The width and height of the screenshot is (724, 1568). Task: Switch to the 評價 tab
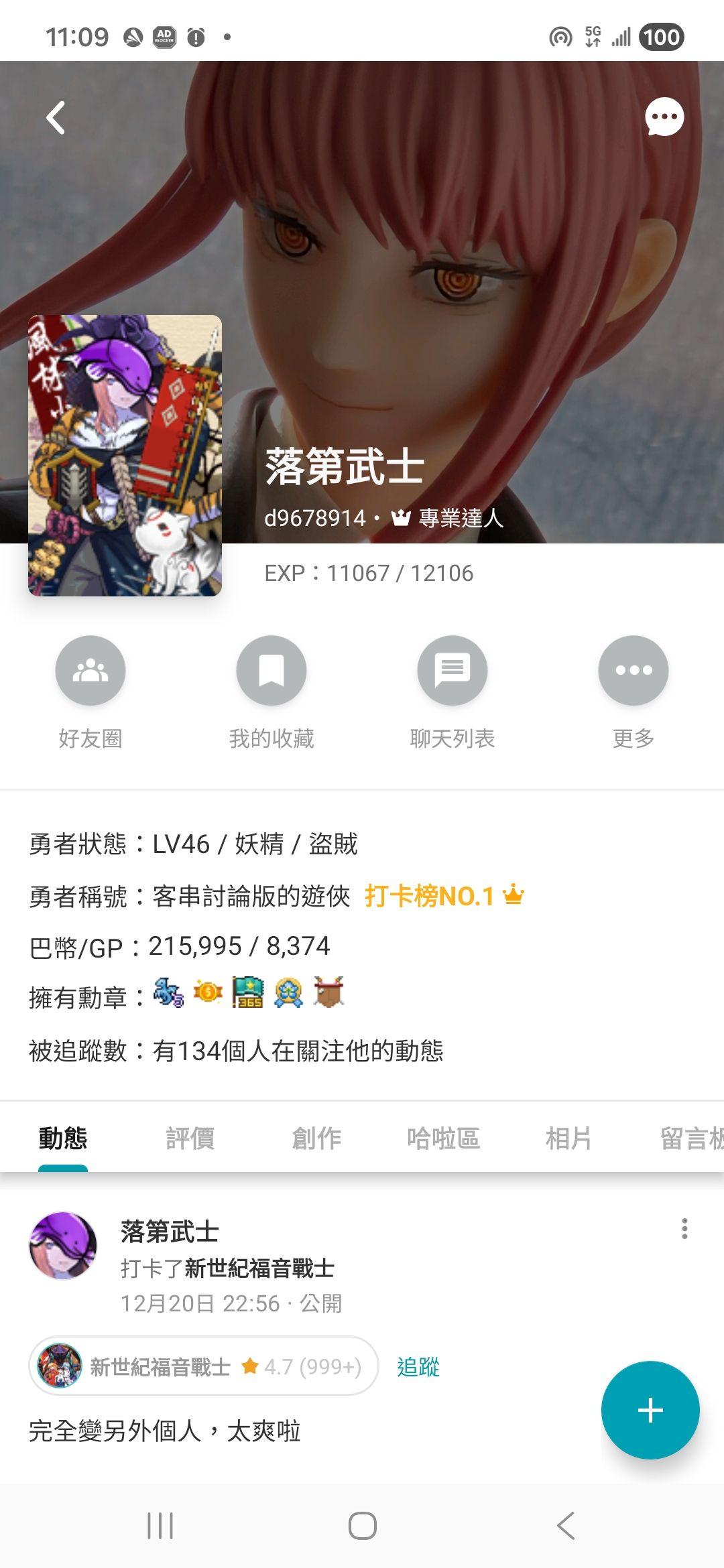coord(190,1138)
